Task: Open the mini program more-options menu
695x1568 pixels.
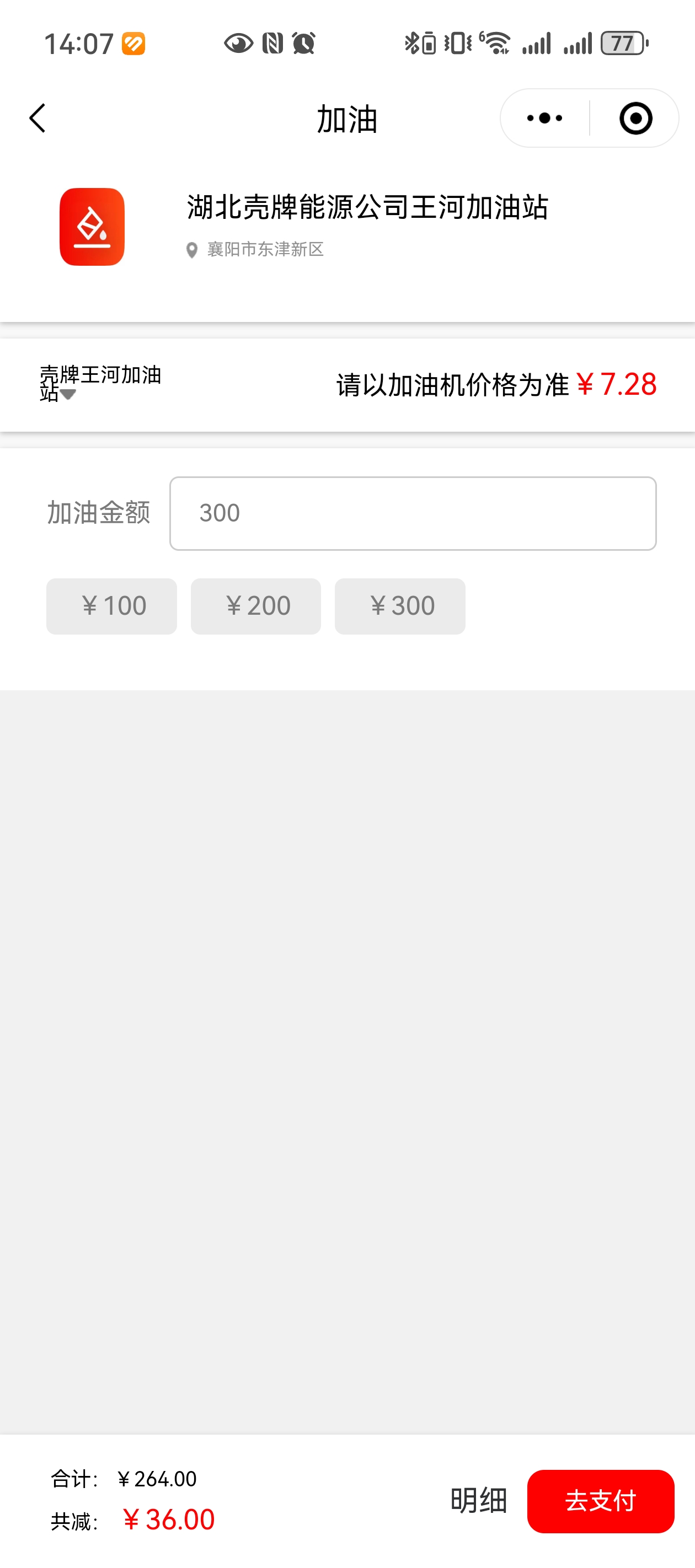Action: (544, 118)
